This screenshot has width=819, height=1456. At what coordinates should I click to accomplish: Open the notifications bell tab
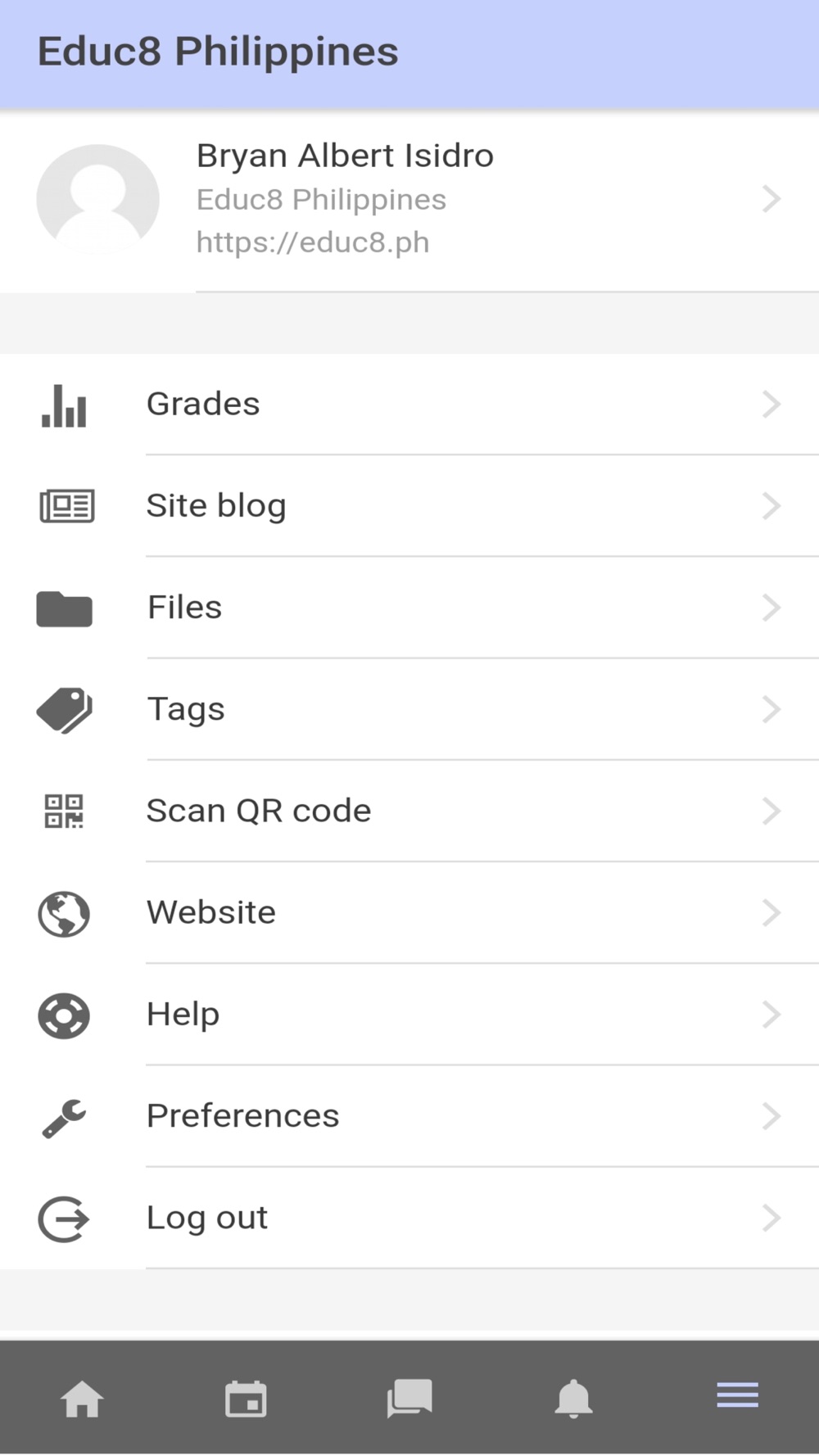pos(573,1398)
